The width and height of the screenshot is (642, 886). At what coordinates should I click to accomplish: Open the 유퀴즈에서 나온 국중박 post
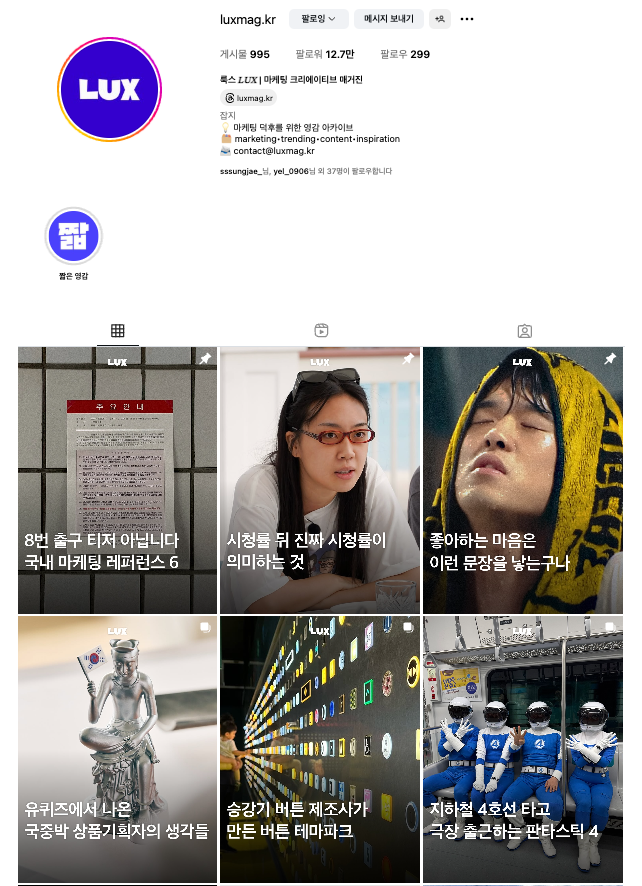coord(117,750)
